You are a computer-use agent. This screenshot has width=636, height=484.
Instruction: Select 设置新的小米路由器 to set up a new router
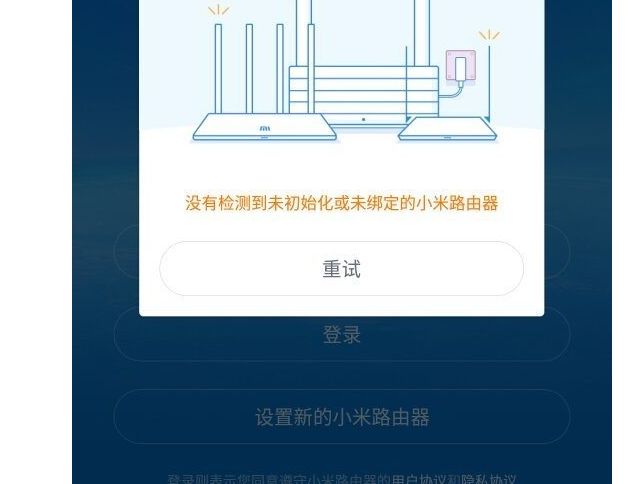pos(341,417)
